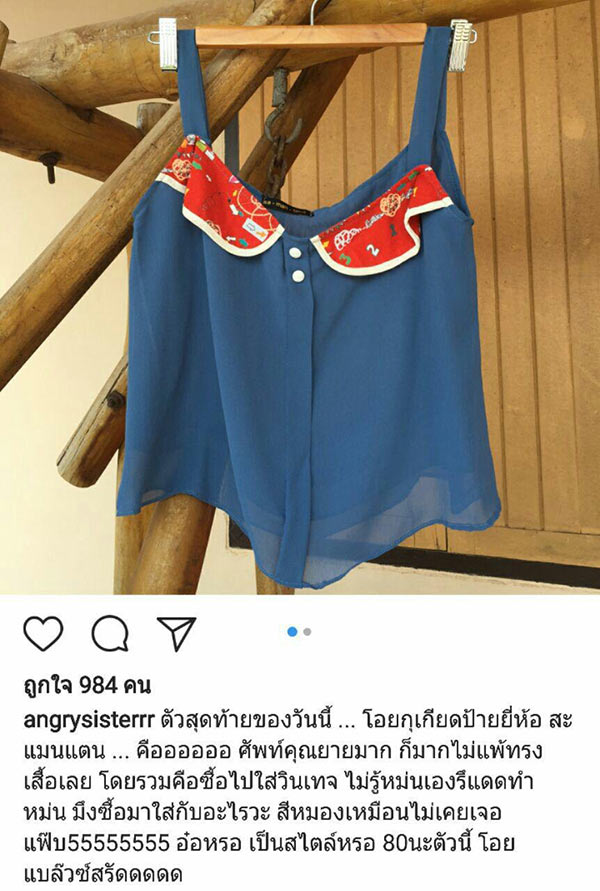Like the post with heart icon
This screenshot has height=891, width=600.
[43, 633]
